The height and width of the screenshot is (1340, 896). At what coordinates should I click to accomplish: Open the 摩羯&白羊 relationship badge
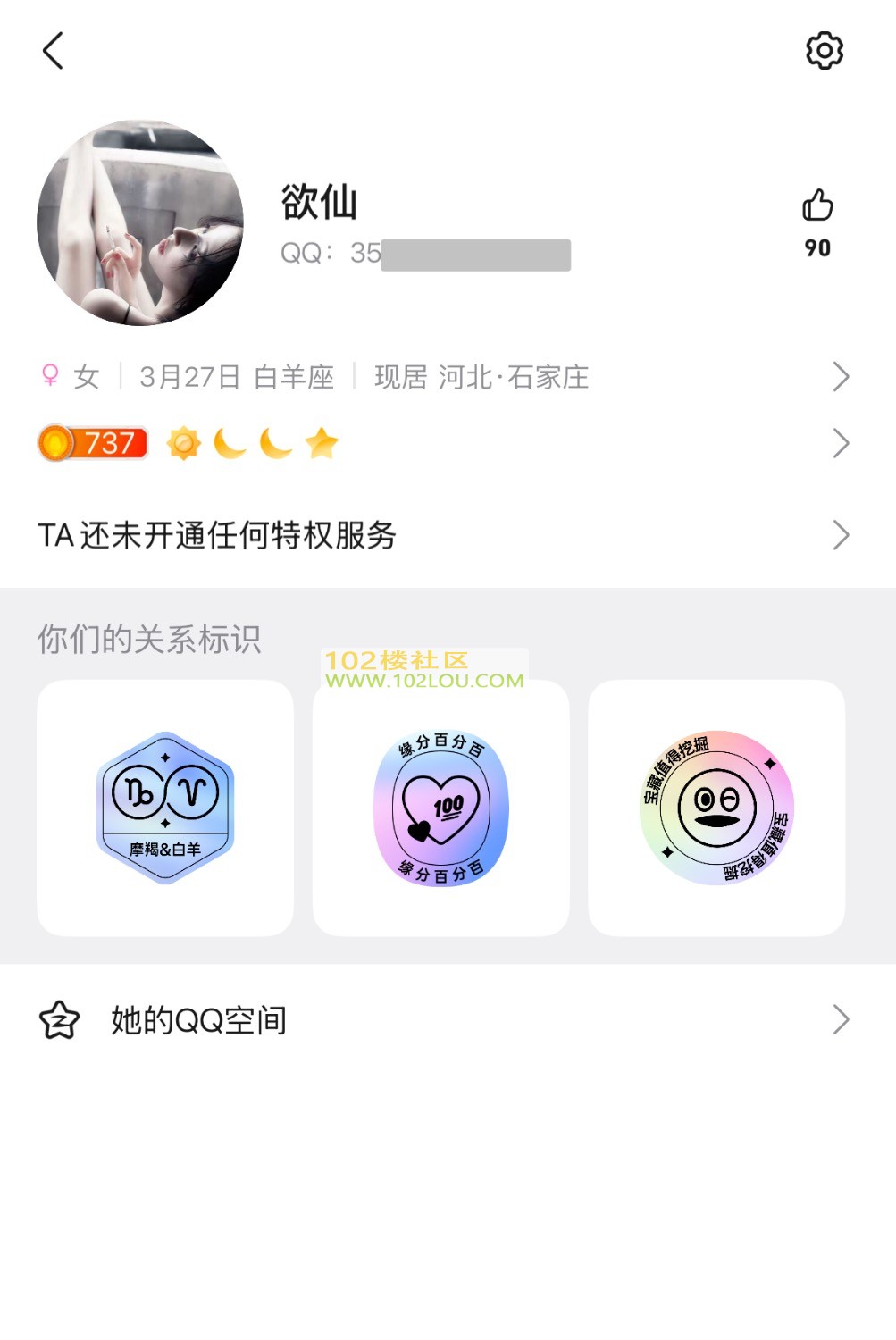click(x=165, y=808)
